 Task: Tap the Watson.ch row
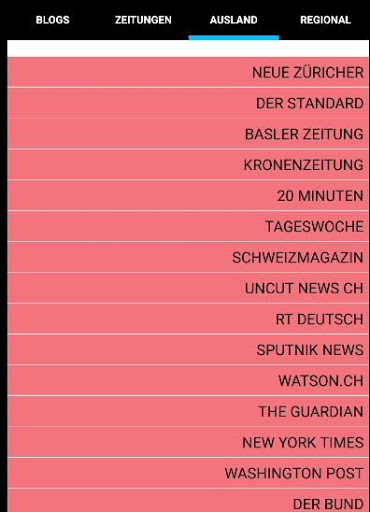(188, 380)
